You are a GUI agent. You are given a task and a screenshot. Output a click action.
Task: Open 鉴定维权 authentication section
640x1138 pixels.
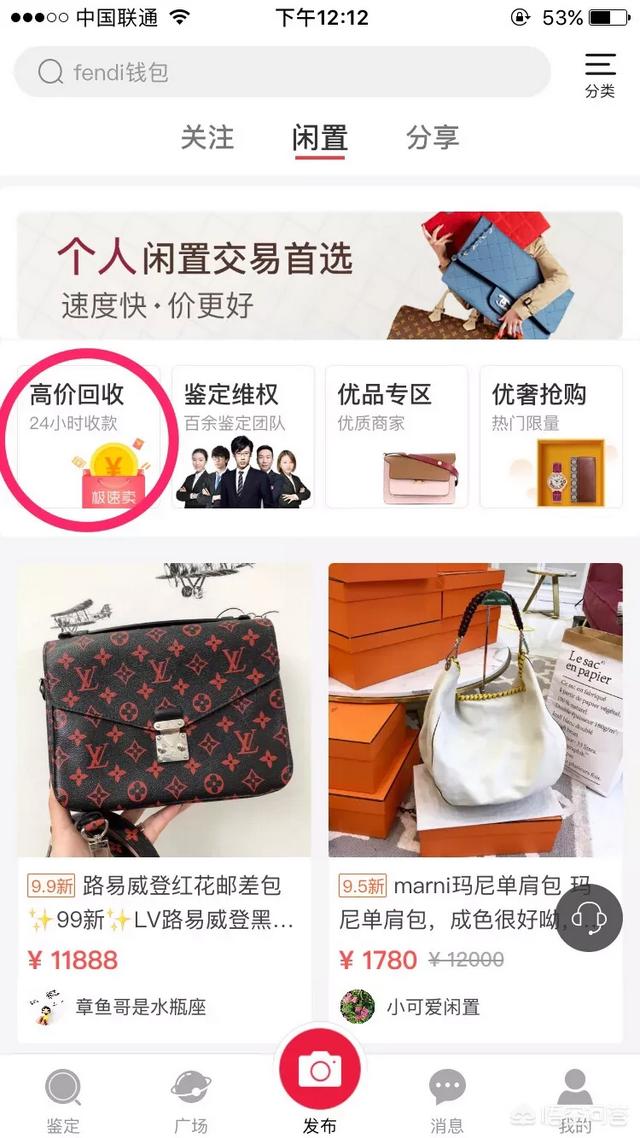[x=243, y=437]
